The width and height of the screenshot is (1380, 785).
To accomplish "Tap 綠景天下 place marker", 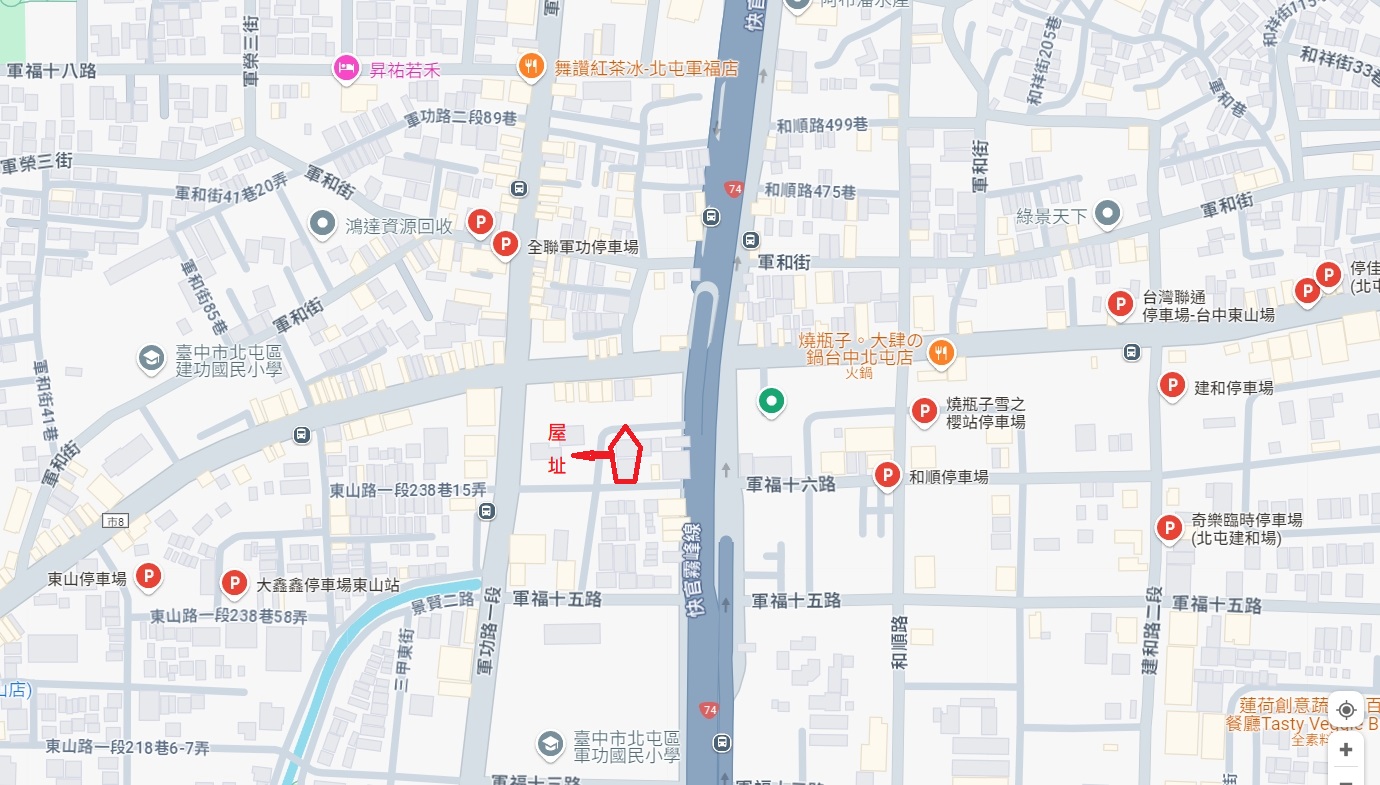I will coord(1106,212).
